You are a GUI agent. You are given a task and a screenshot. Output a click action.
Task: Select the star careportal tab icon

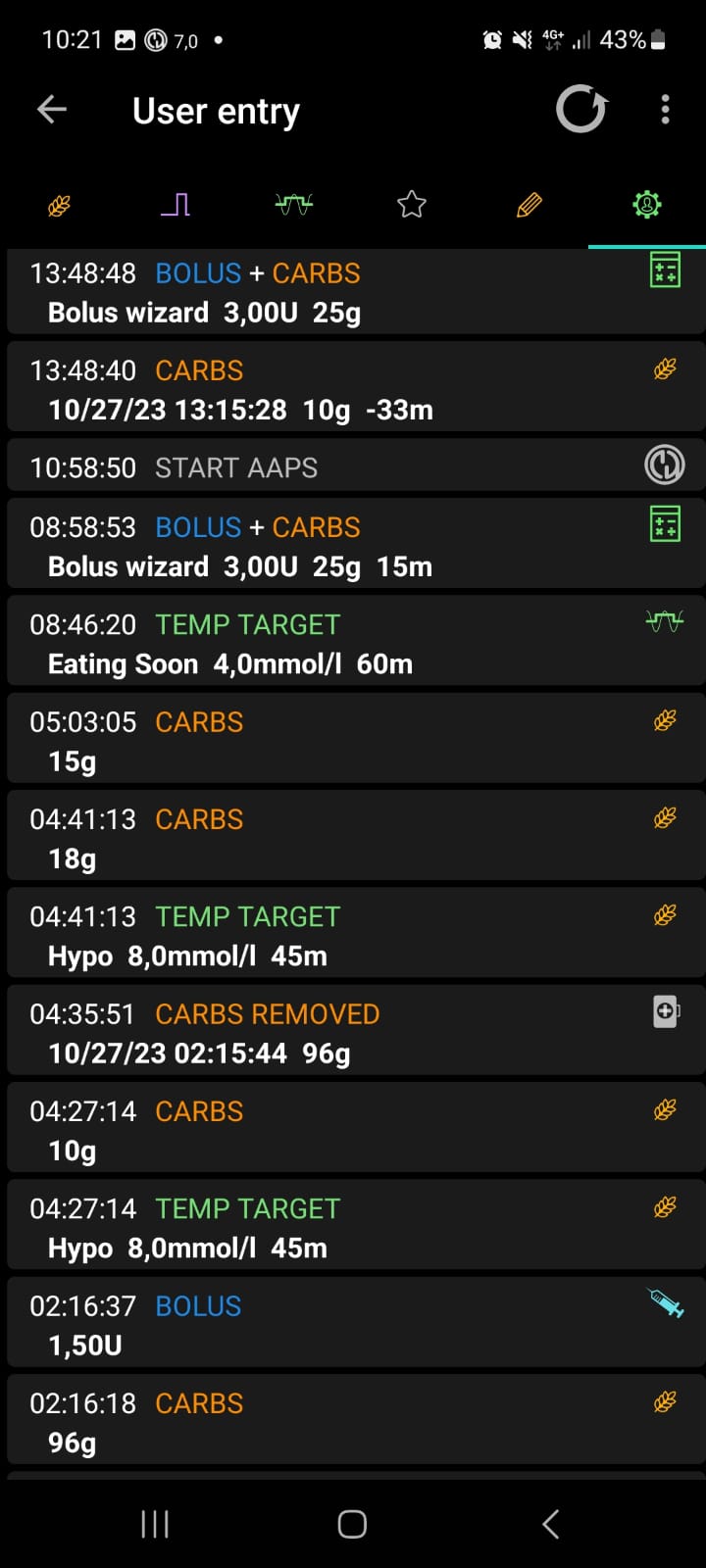pyautogui.click(x=411, y=204)
